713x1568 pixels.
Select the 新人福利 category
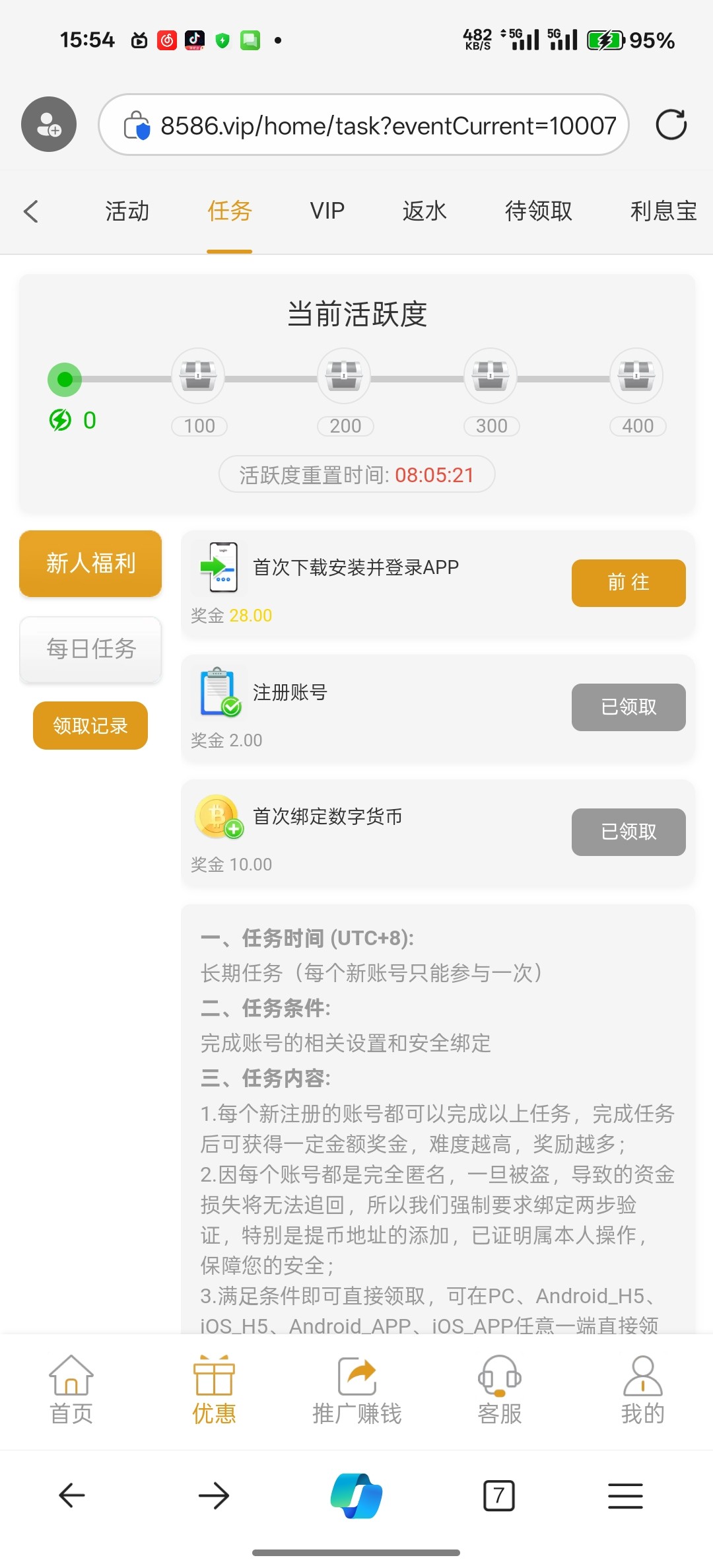tap(90, 563)
